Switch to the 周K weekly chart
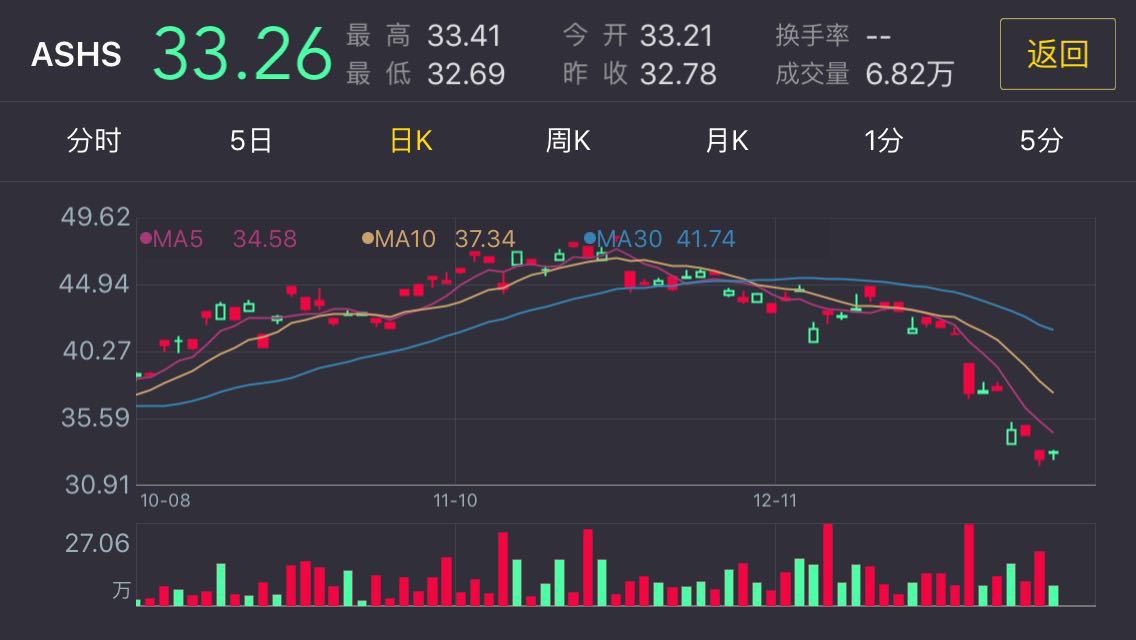 (568, 141)
